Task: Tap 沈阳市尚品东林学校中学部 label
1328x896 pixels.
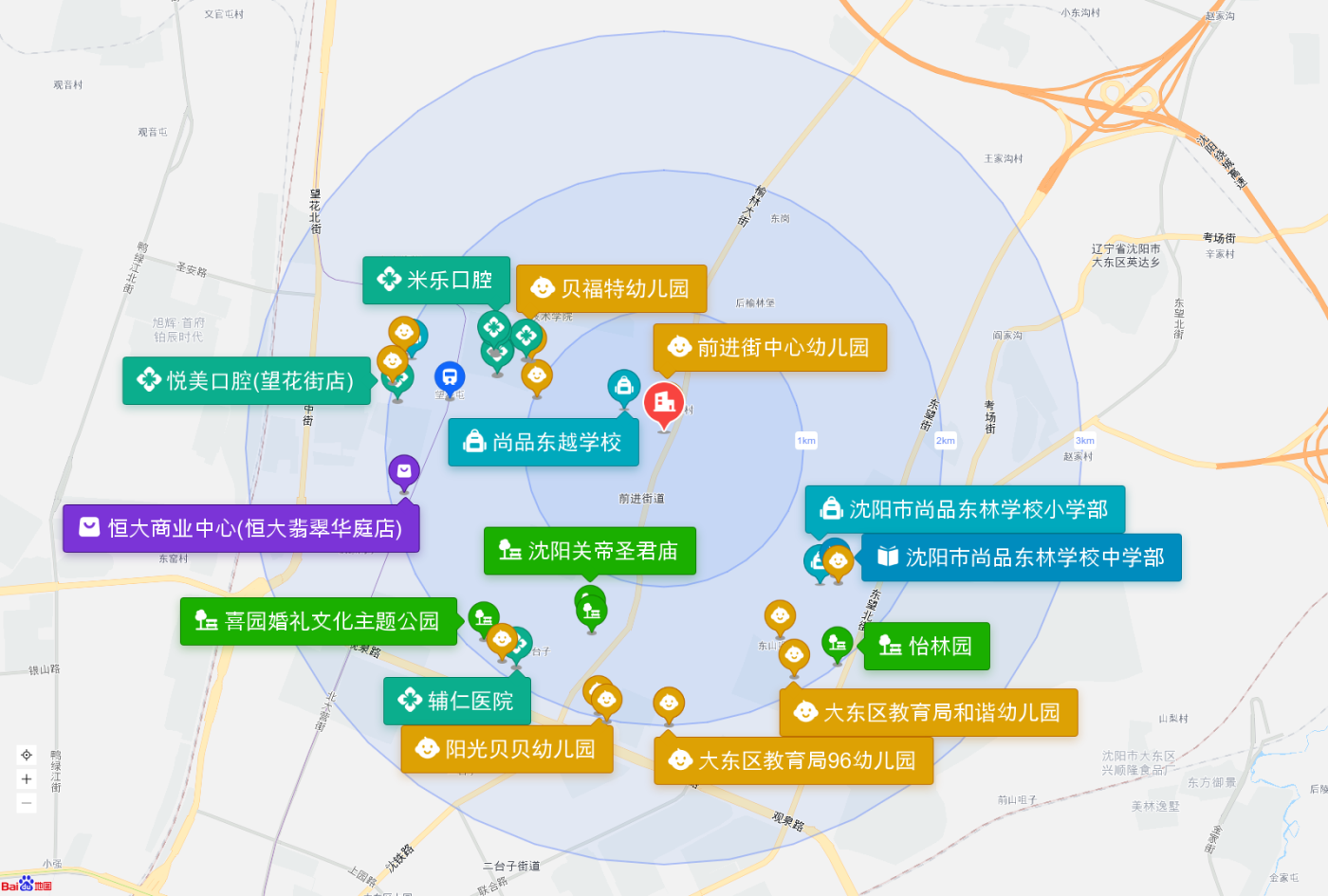Action: pos(1021,558)
